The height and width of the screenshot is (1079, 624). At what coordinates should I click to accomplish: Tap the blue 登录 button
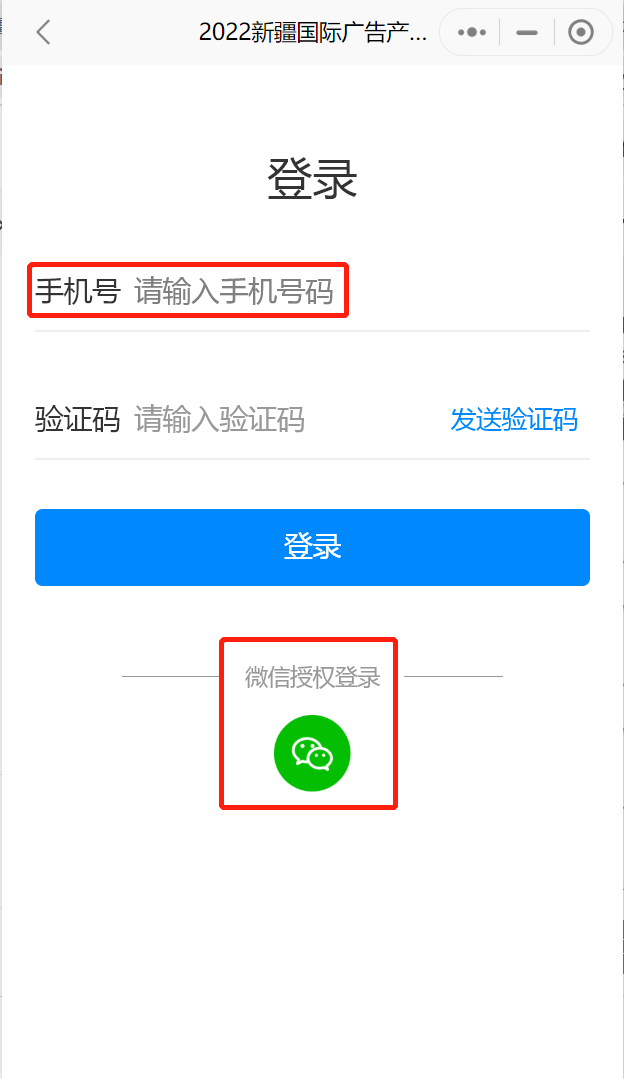[312, 547]
